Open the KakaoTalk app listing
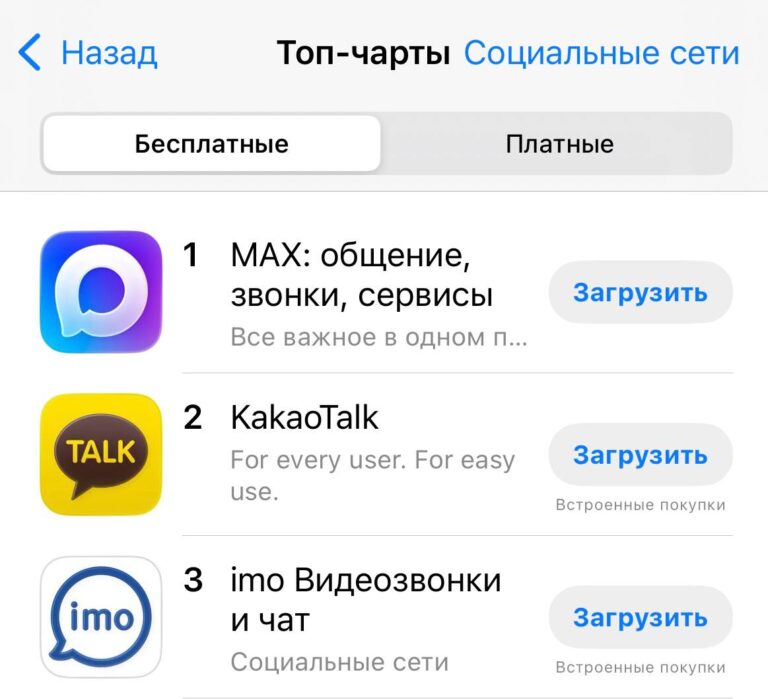 point(305,417)
